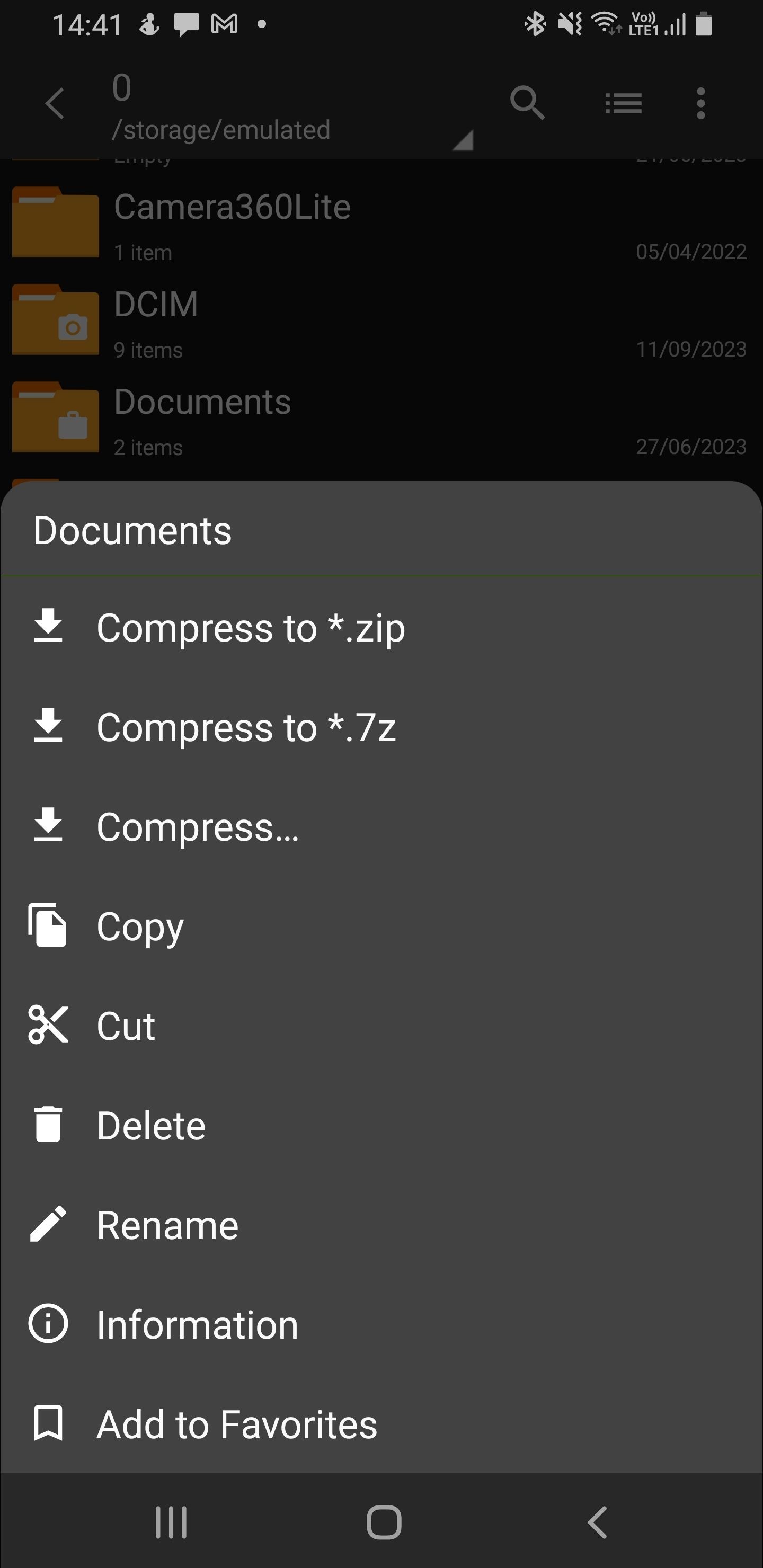Open the Compress… options

click(x=381, y=826)
